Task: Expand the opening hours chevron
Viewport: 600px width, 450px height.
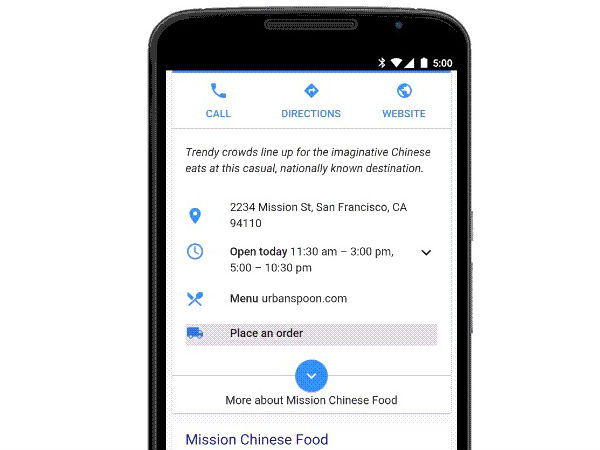Action: point(426,252)
